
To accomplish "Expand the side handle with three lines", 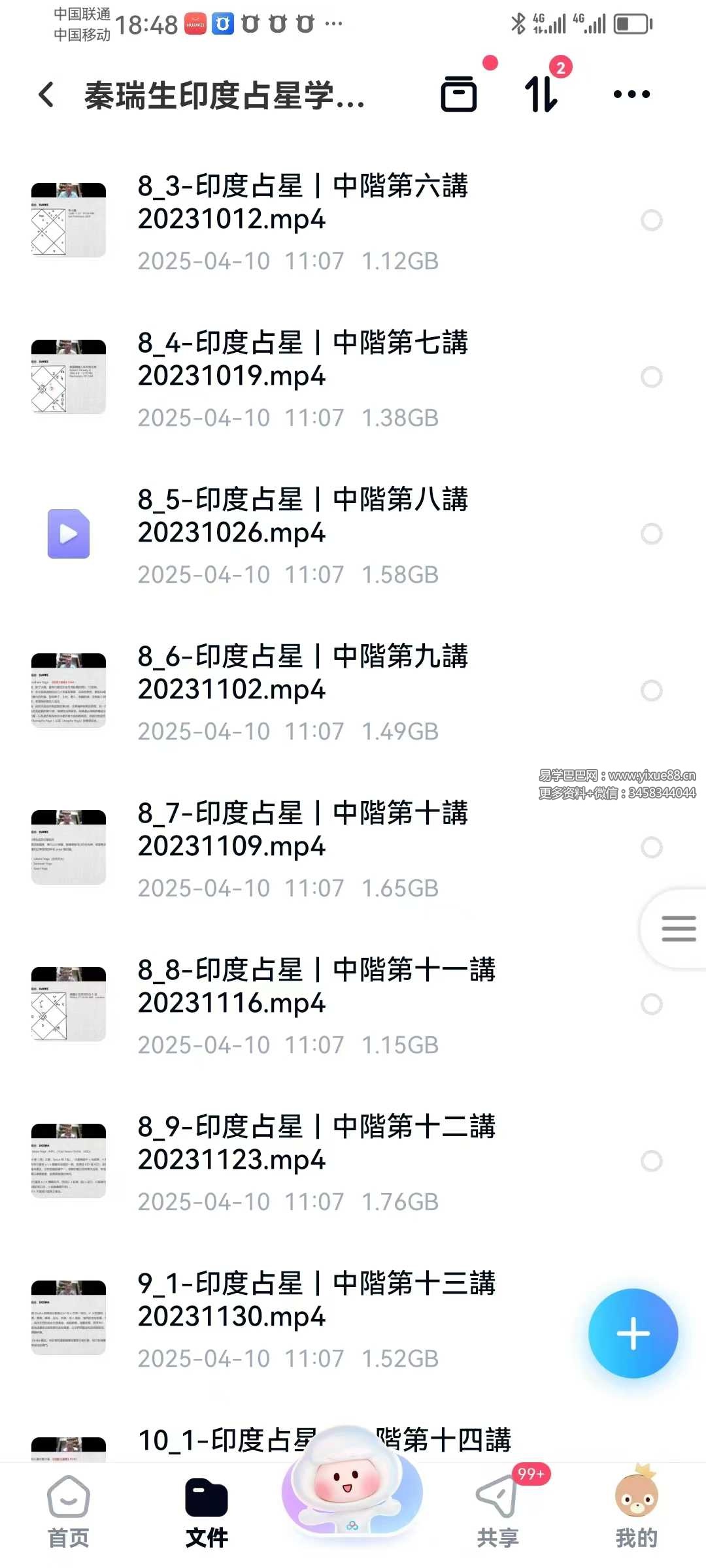I will pyautogui.click(x=677, y=928).
